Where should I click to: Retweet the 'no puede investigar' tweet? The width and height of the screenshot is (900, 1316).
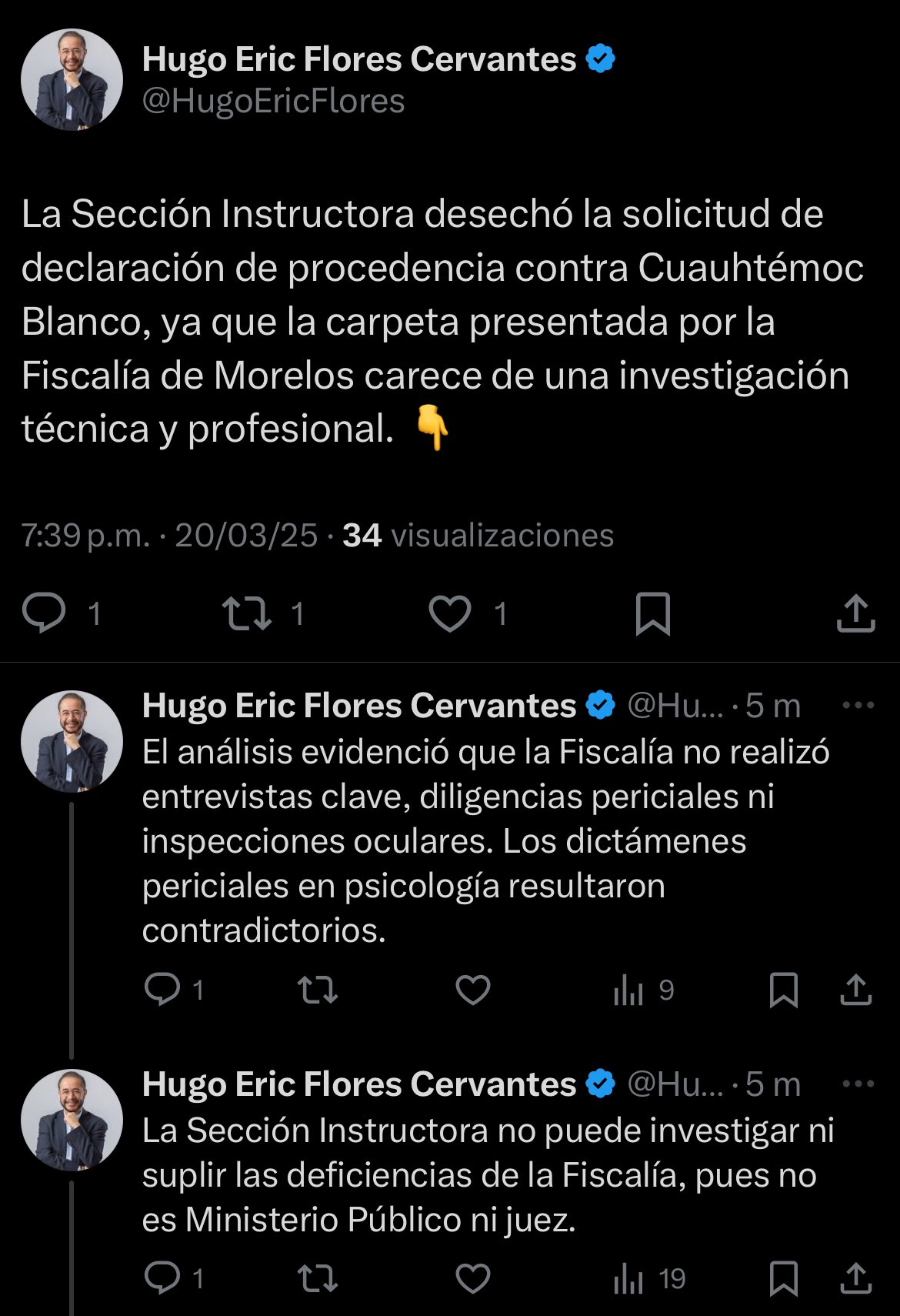pyautogui.click(x=318, y=1278)
